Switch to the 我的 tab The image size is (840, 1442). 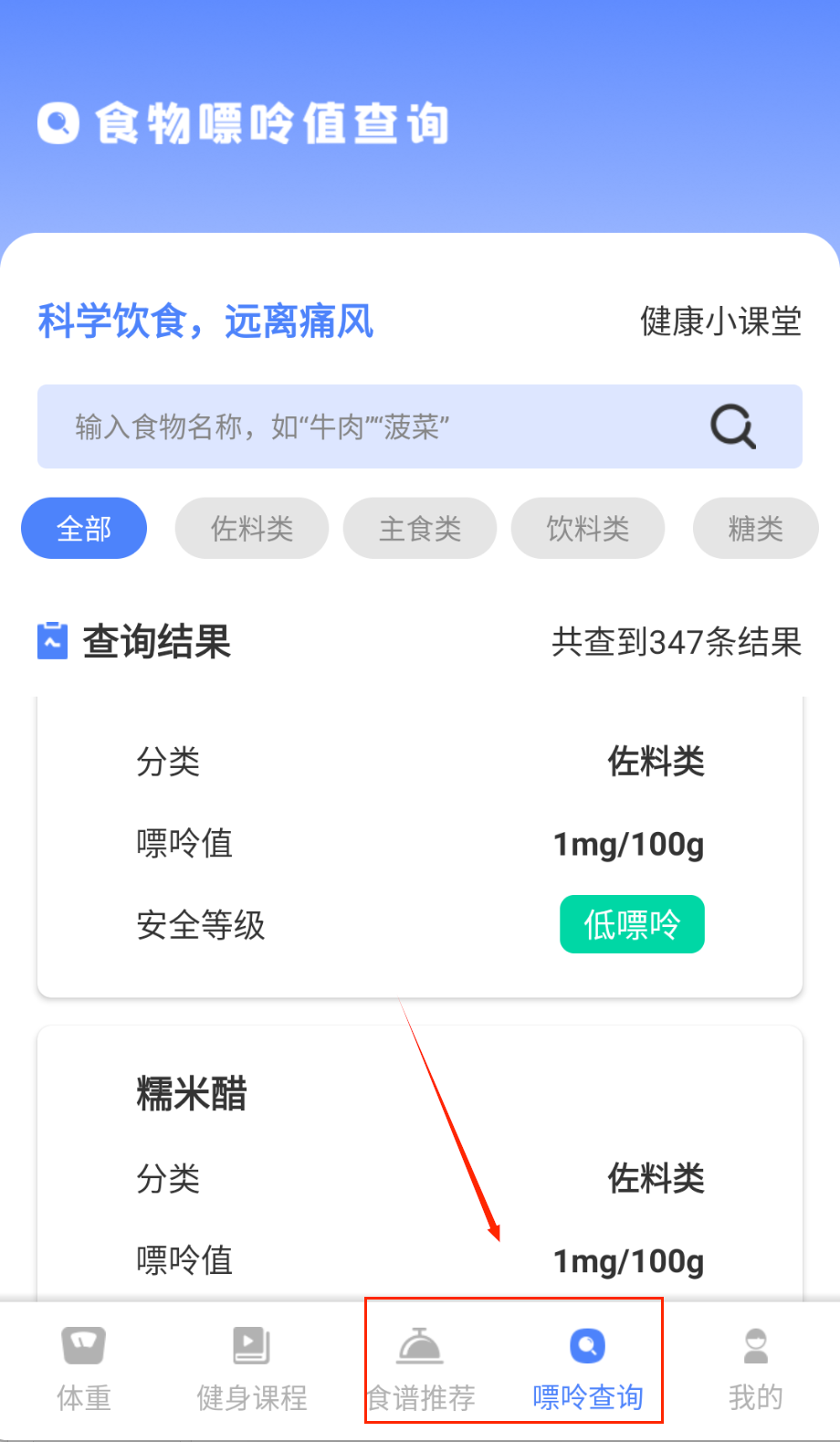point(755,1367)
